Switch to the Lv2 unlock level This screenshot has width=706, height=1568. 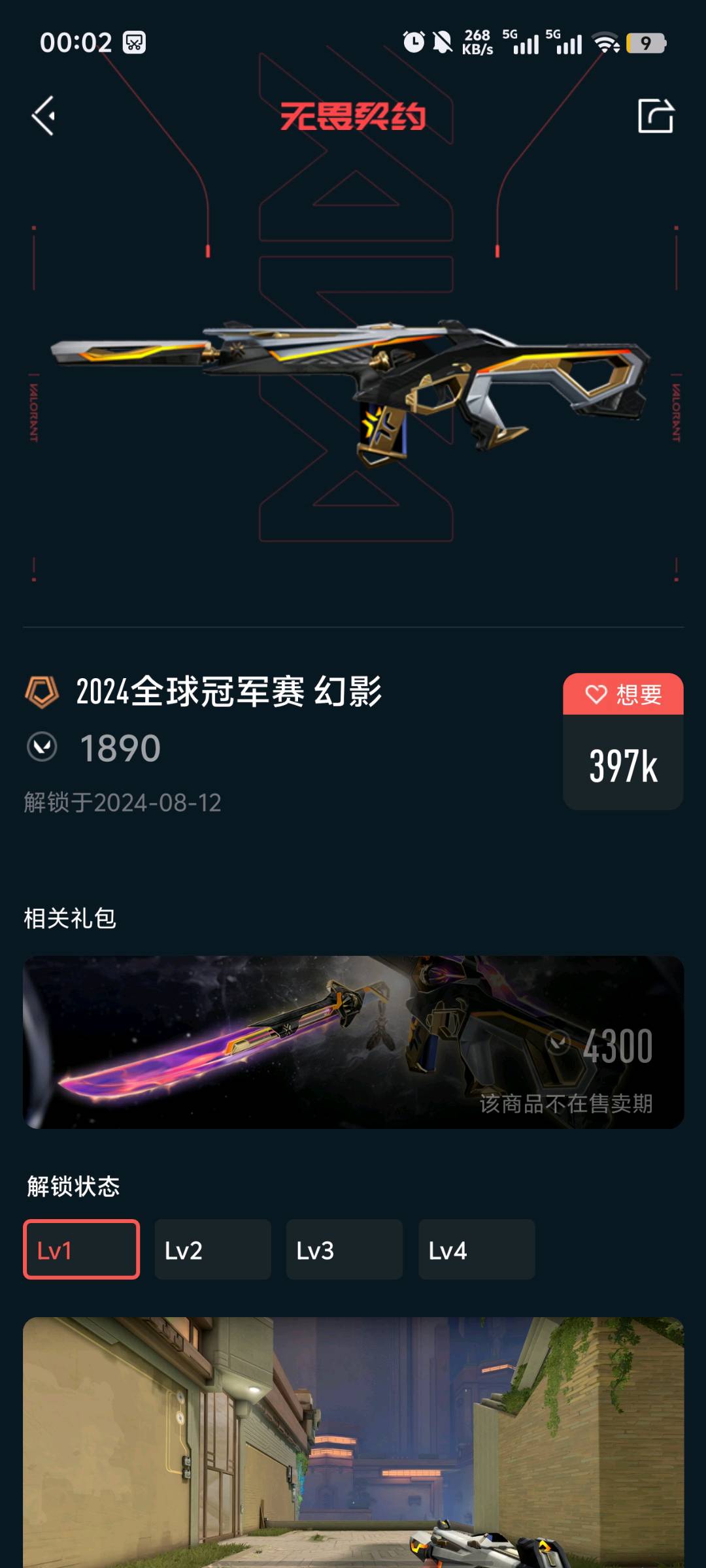(x=212, y=1249)
